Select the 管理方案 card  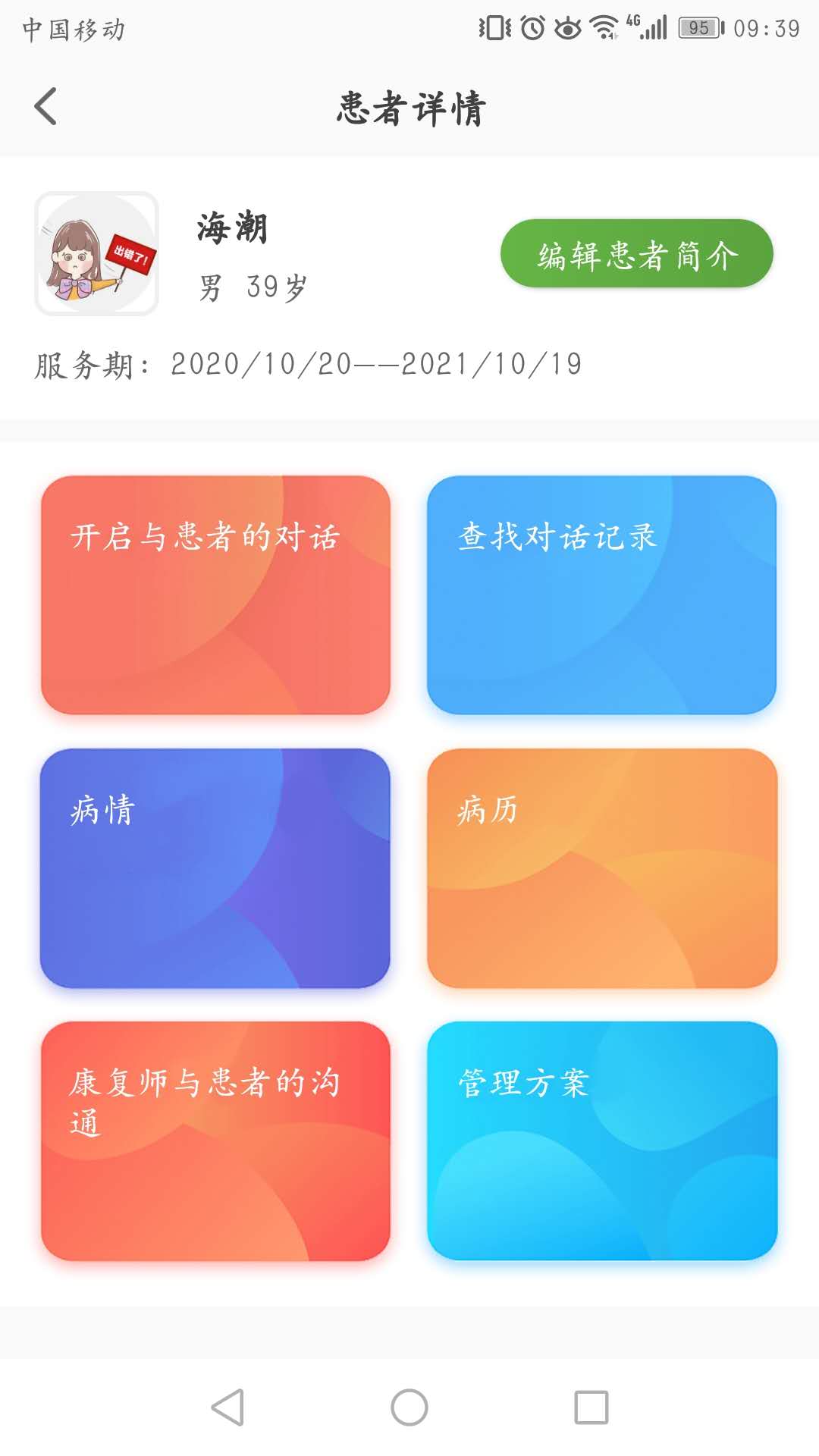(x=604, y=1137)
